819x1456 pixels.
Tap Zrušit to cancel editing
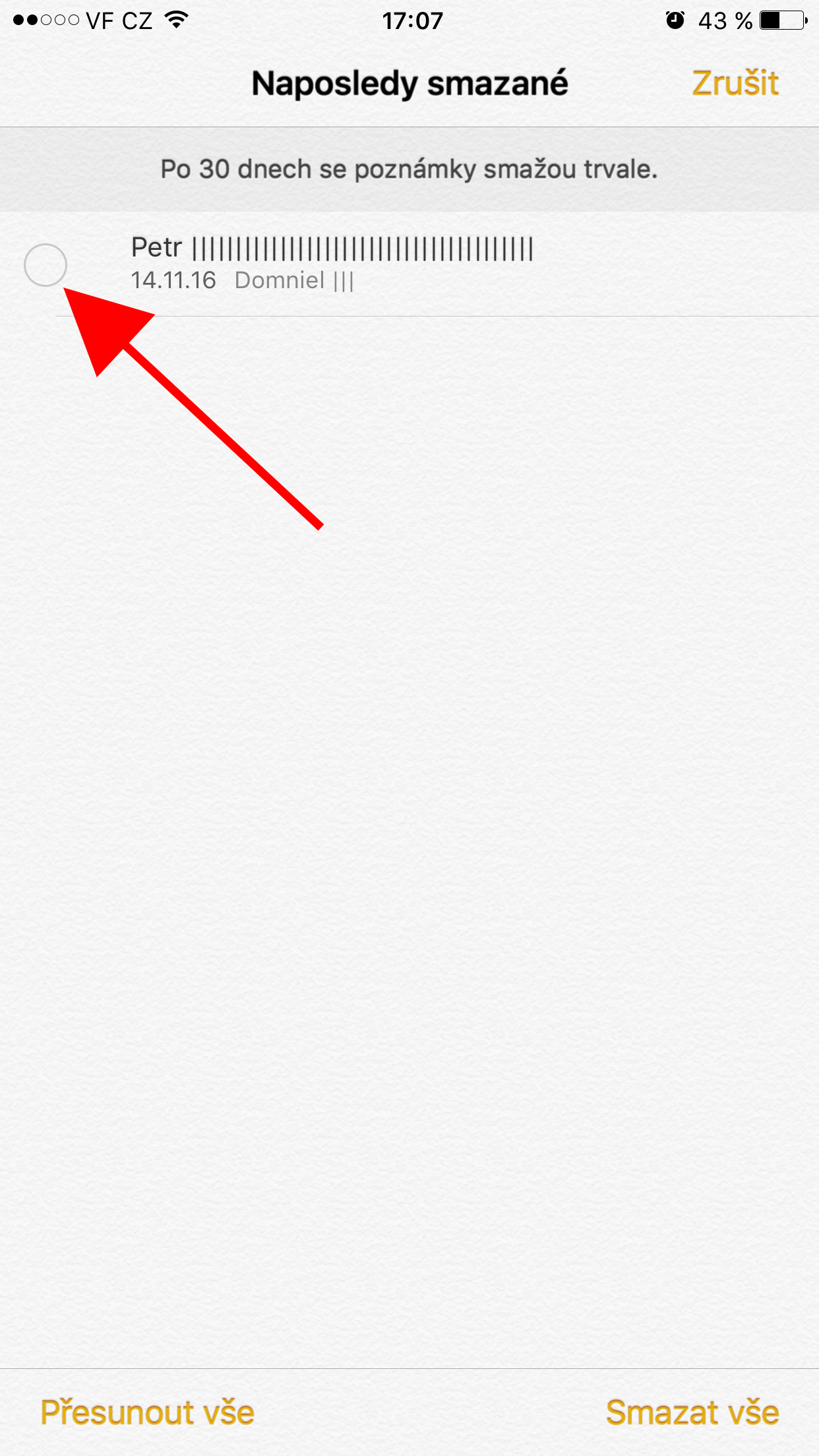coord(735,84)
